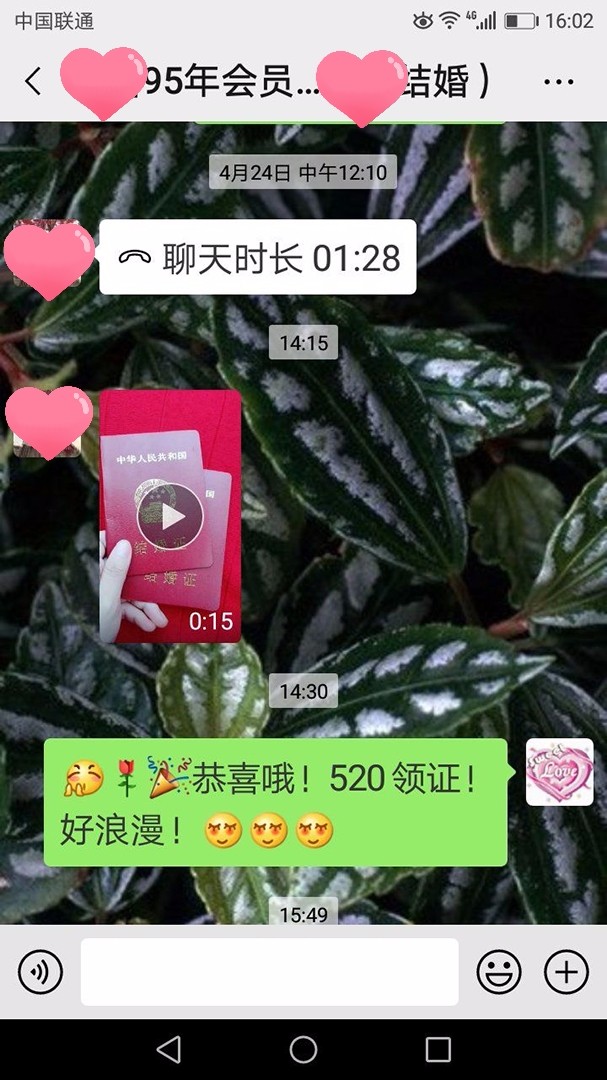Open the emoji picker
The width and height of the screenshot is (607, 1080).
[499, 971]
